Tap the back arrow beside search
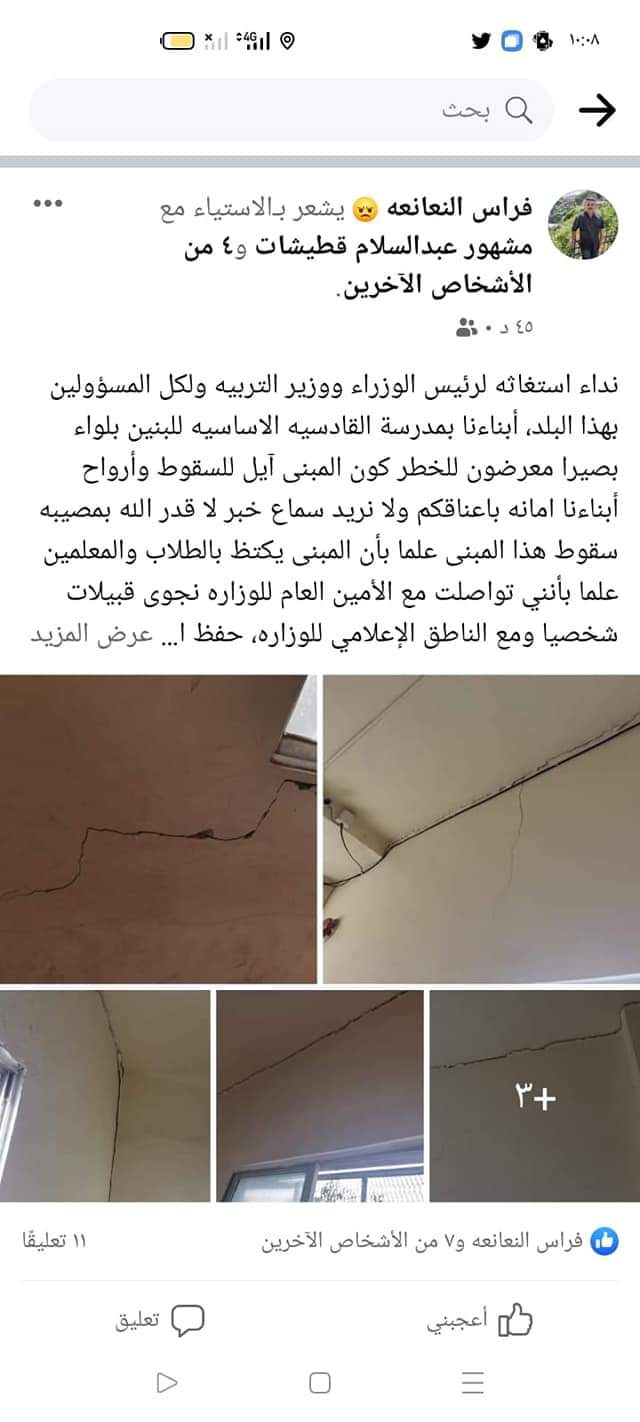 click(x=597, y=110)
